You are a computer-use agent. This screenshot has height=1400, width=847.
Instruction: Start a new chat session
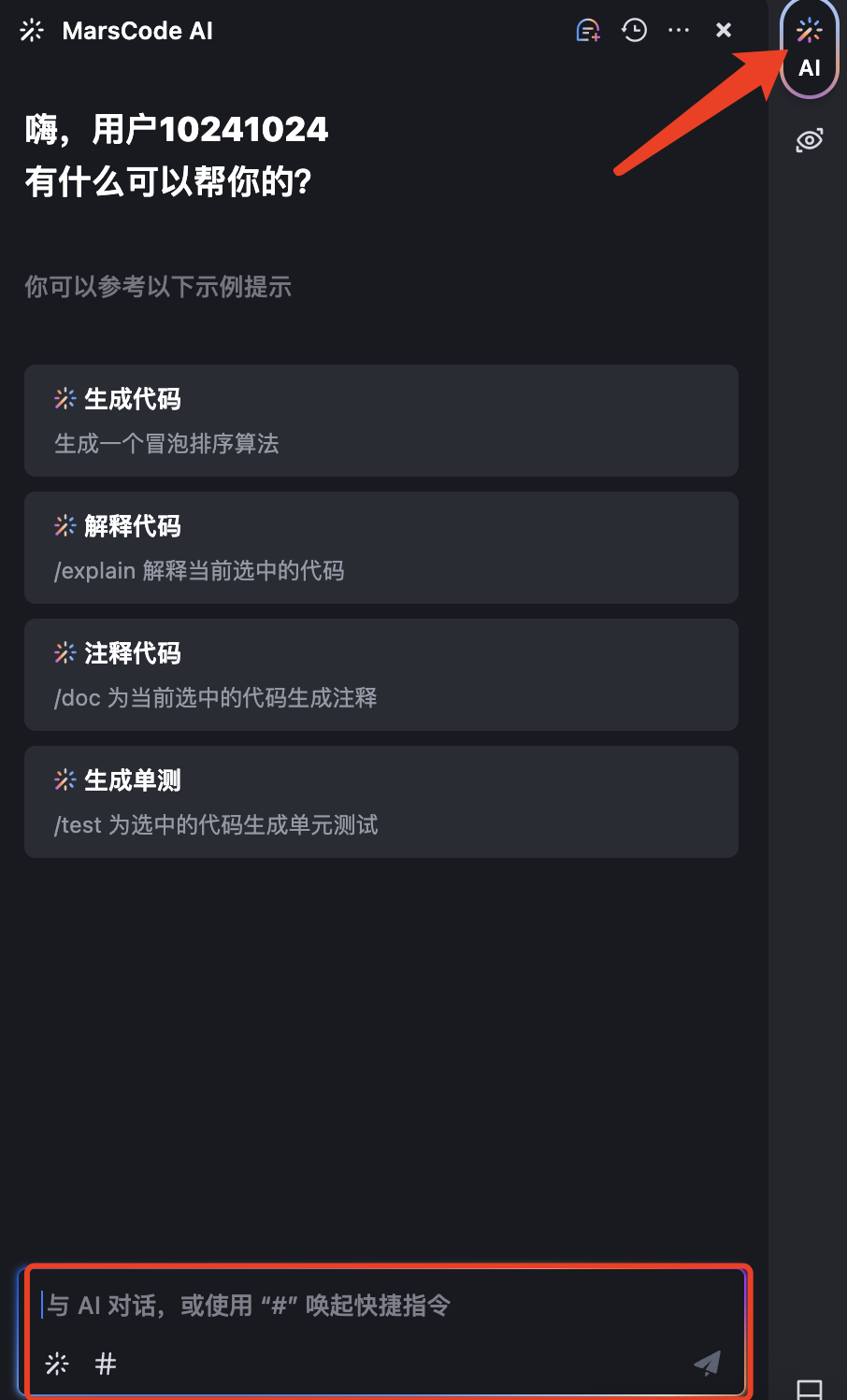tap(588, 31)
